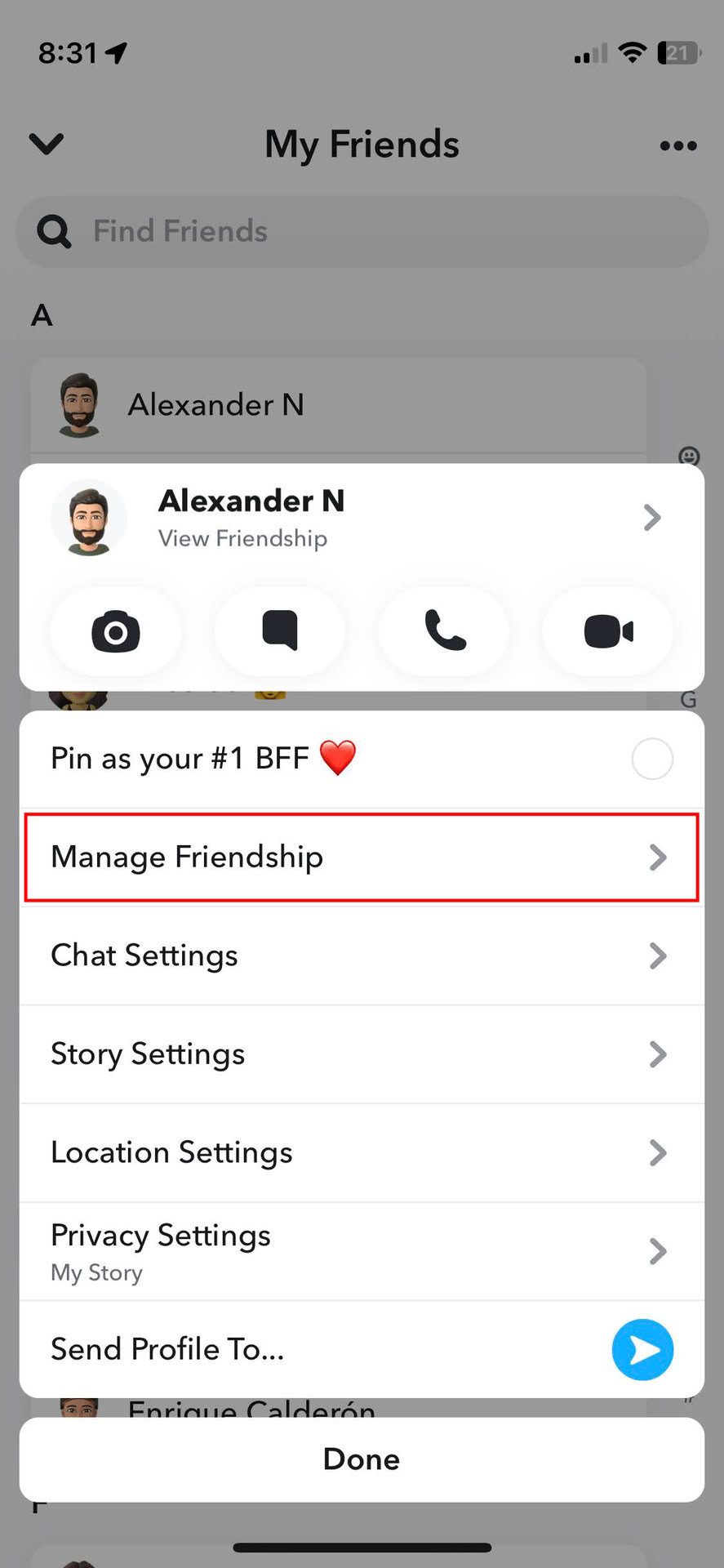Open Alexander N's View Friendship profile
This screenshot has width=724, height=1568.
coord(359,518)
